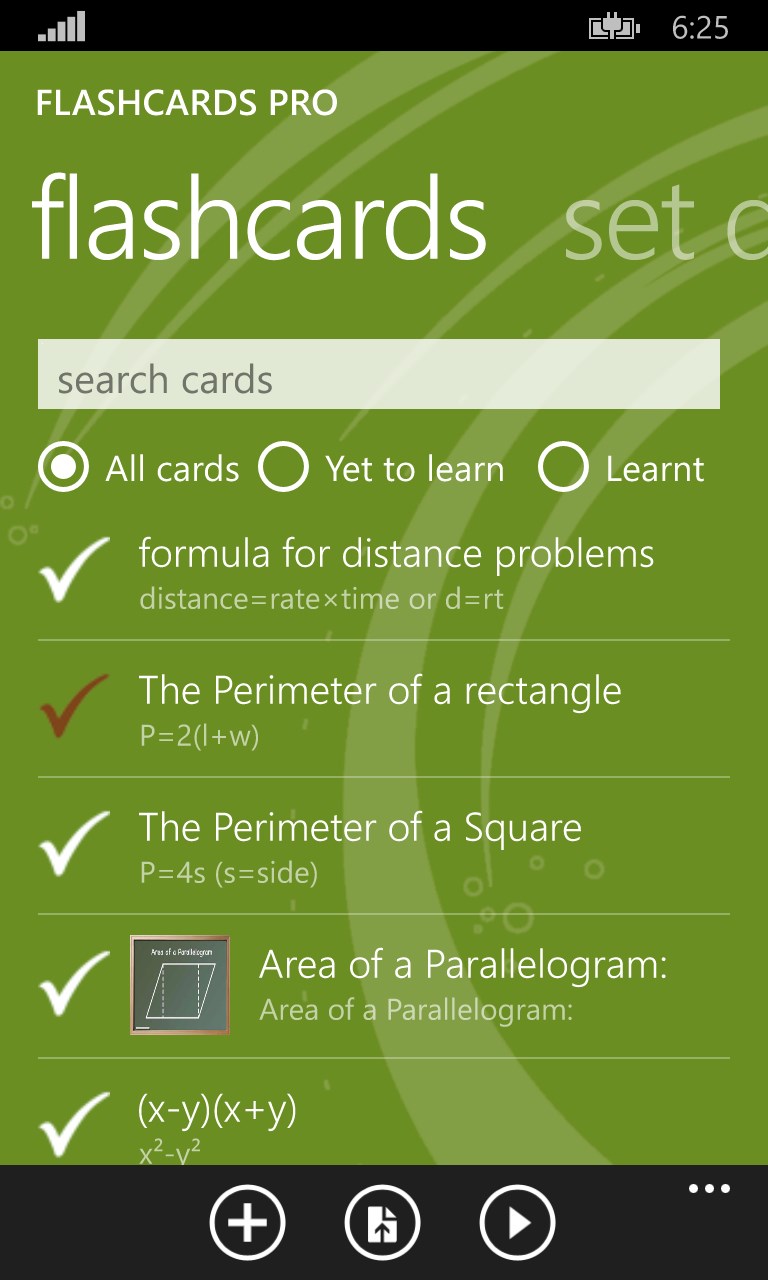Switch to the set pivot header
The image size is (768, 1280).
point(660,222)
